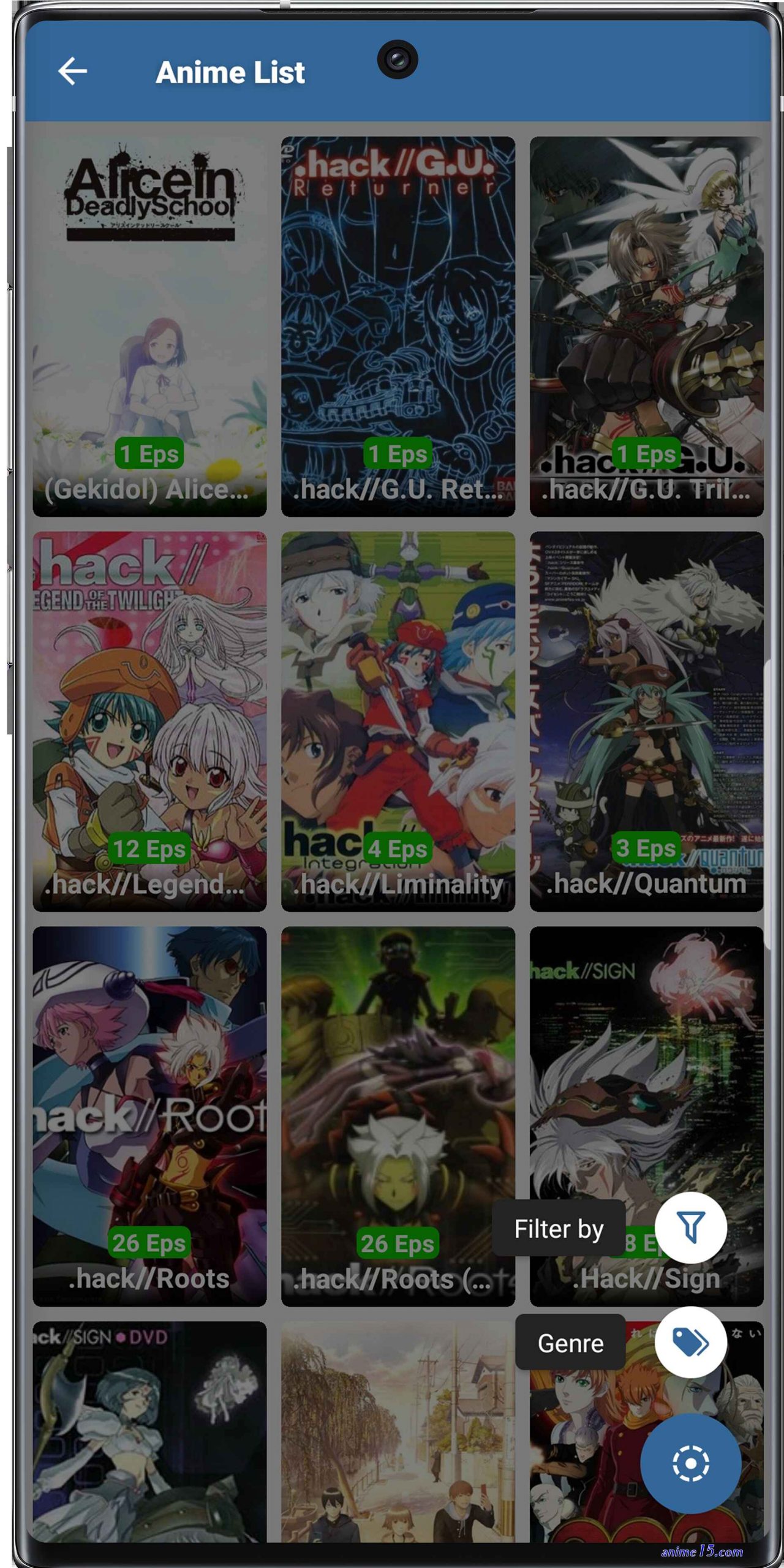The image size is (784, 1568).
Task: Open .hack//Legend of the Twilight
Action: 149,721
